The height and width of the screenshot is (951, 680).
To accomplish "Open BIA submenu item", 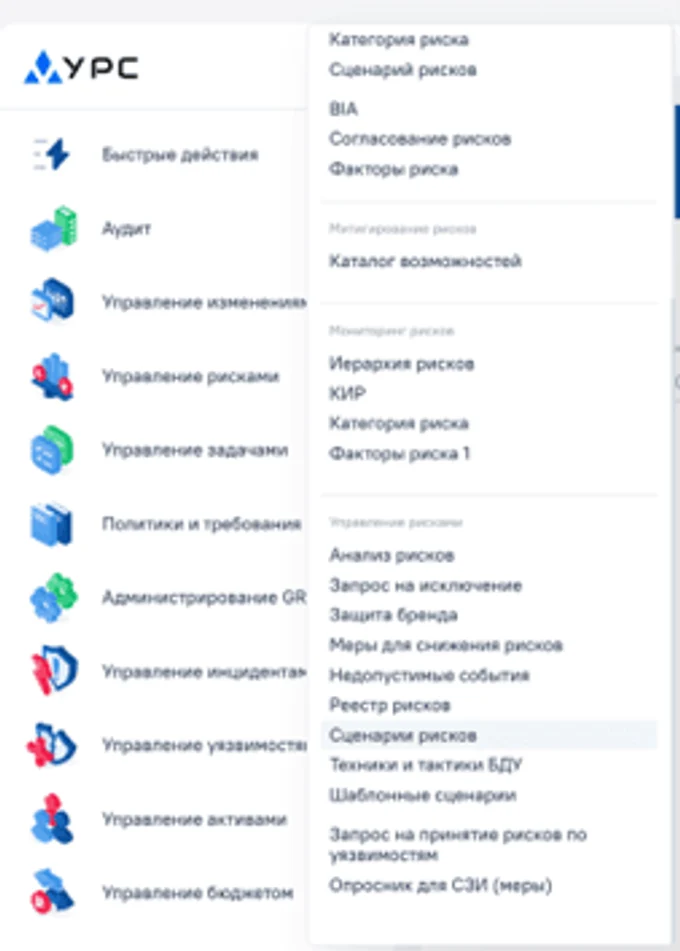I will coord(343,109).
